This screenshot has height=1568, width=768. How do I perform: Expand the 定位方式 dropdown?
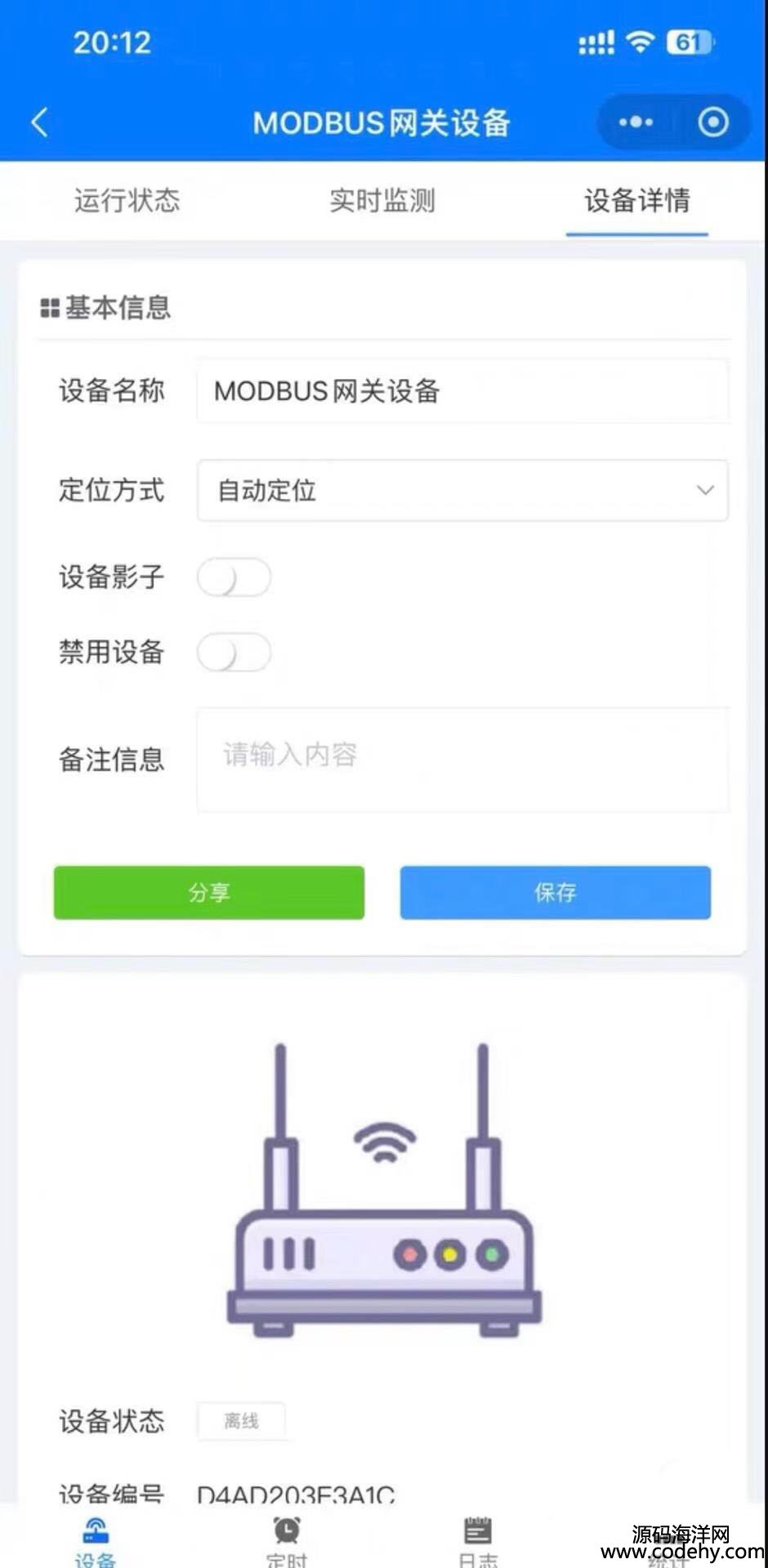click(x=462, y=491)
